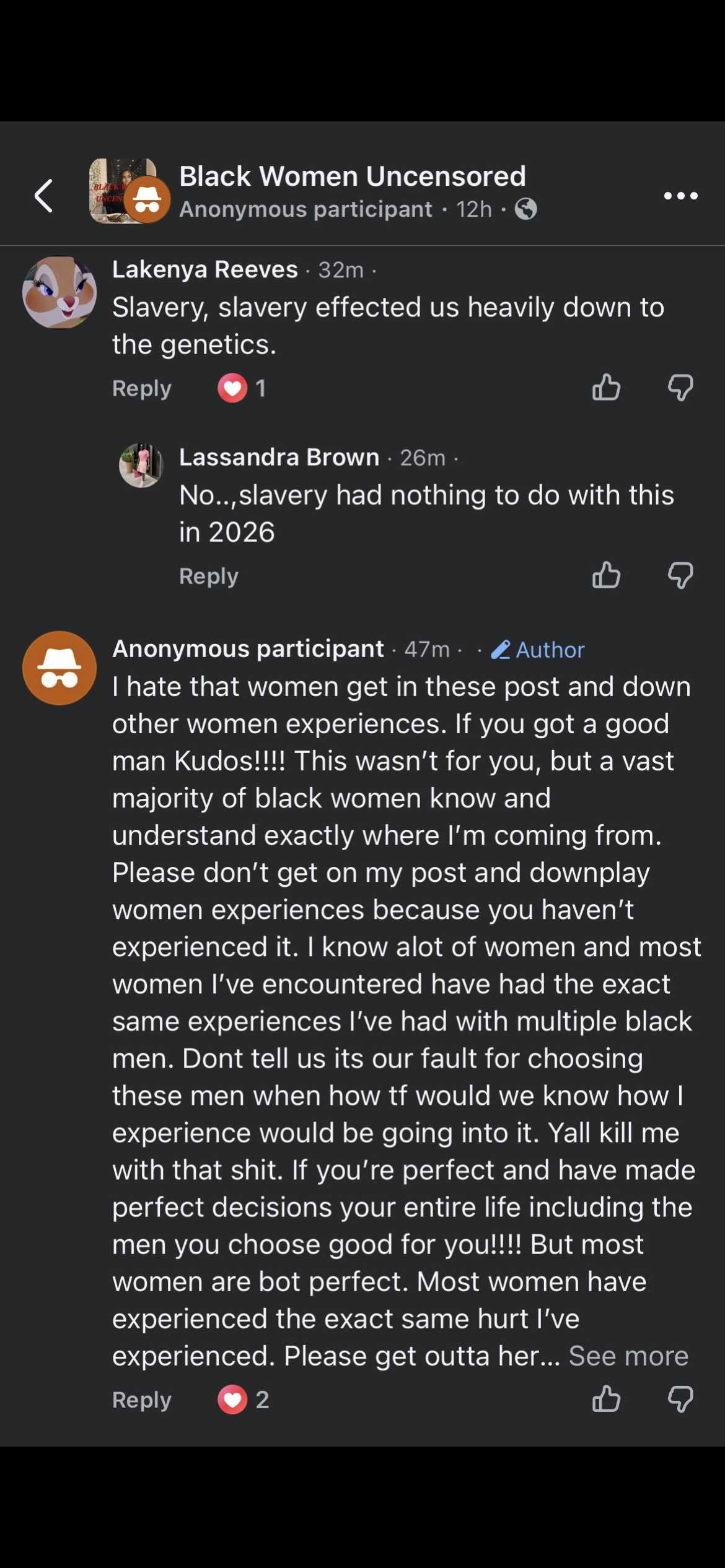The width and height of the screenshot is (725, 1568).
Task: Reply to Lassandra Brown's comment
Action: click(208, 576)
